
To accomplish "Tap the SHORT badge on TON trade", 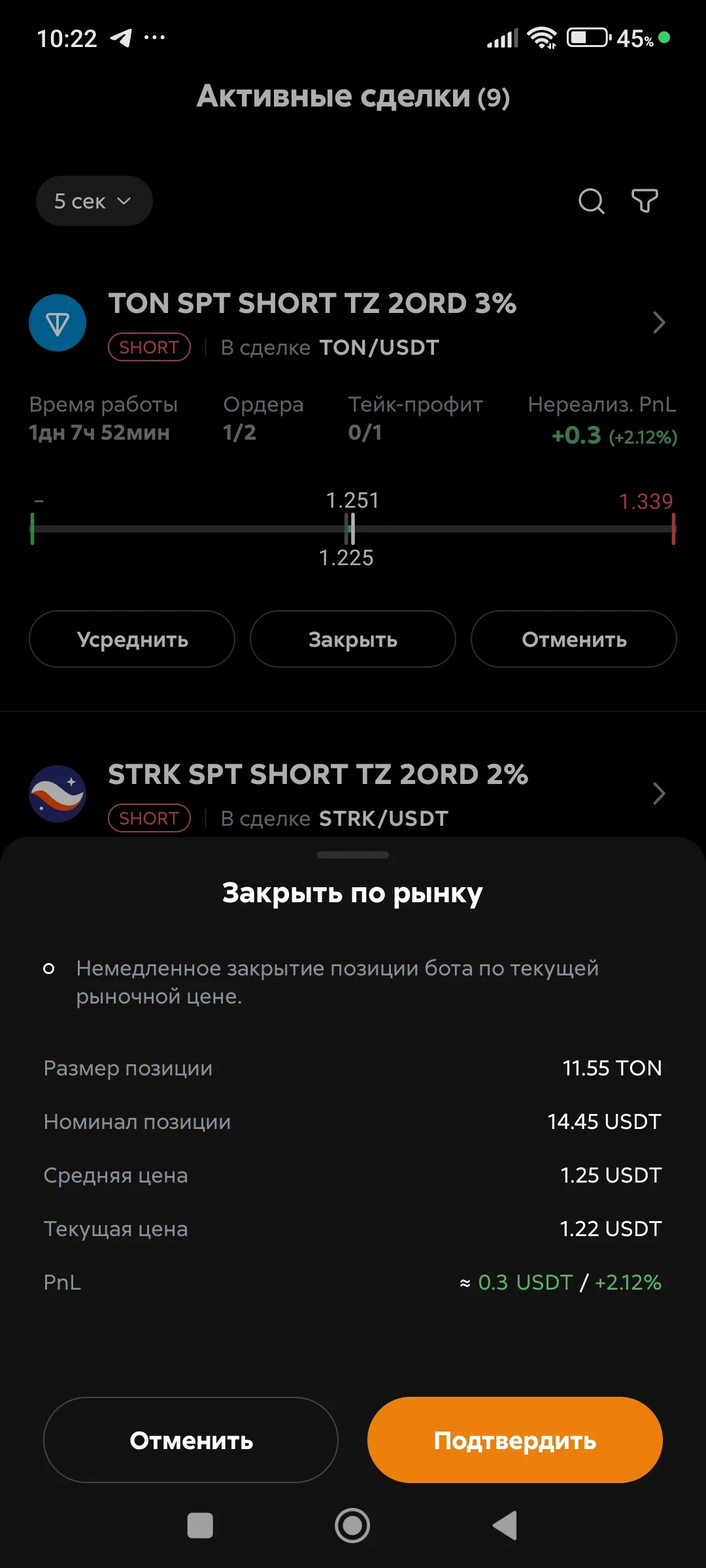I will (x=149, y=347).
